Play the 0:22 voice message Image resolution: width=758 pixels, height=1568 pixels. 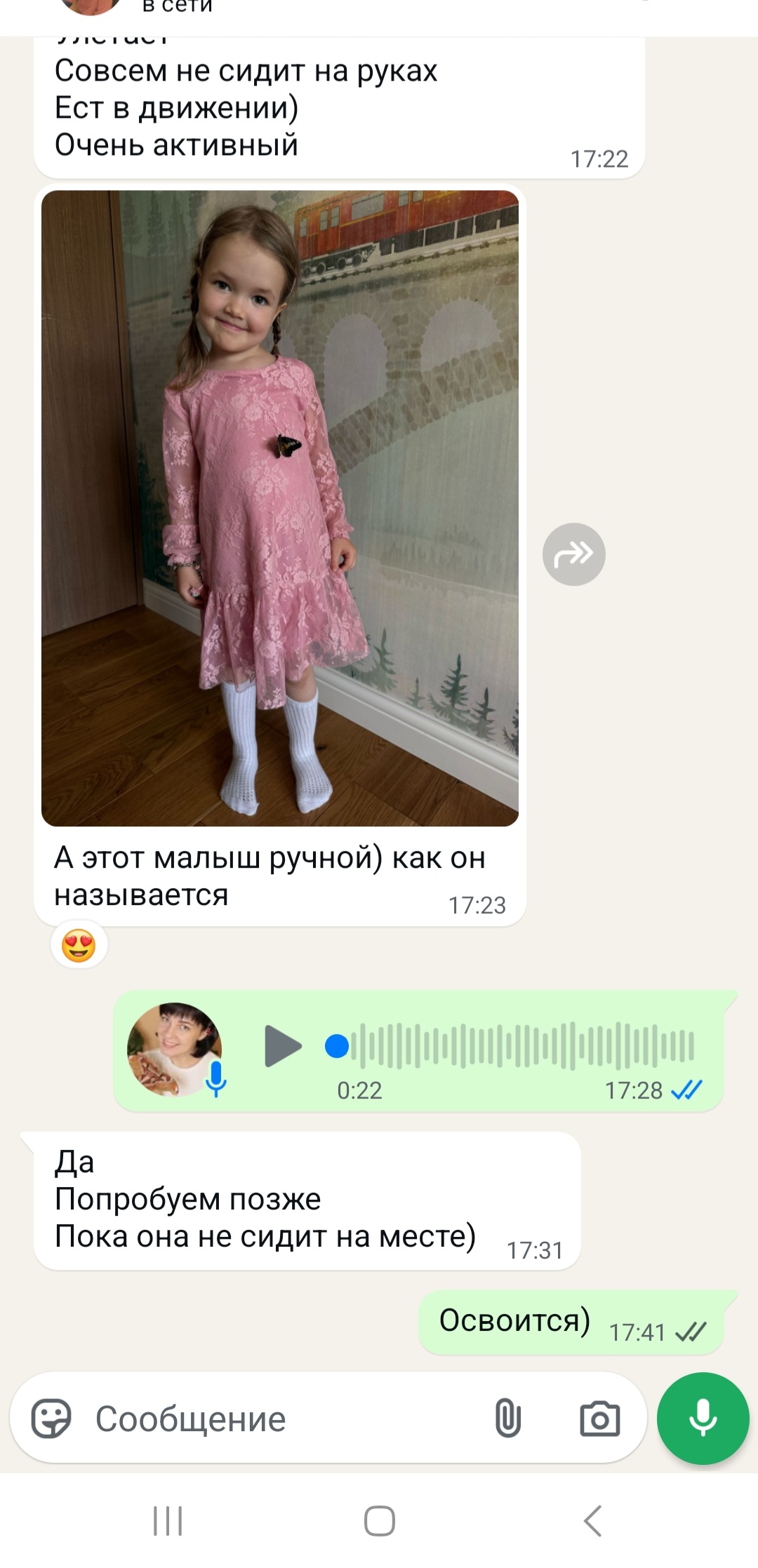pos(282,1046)
